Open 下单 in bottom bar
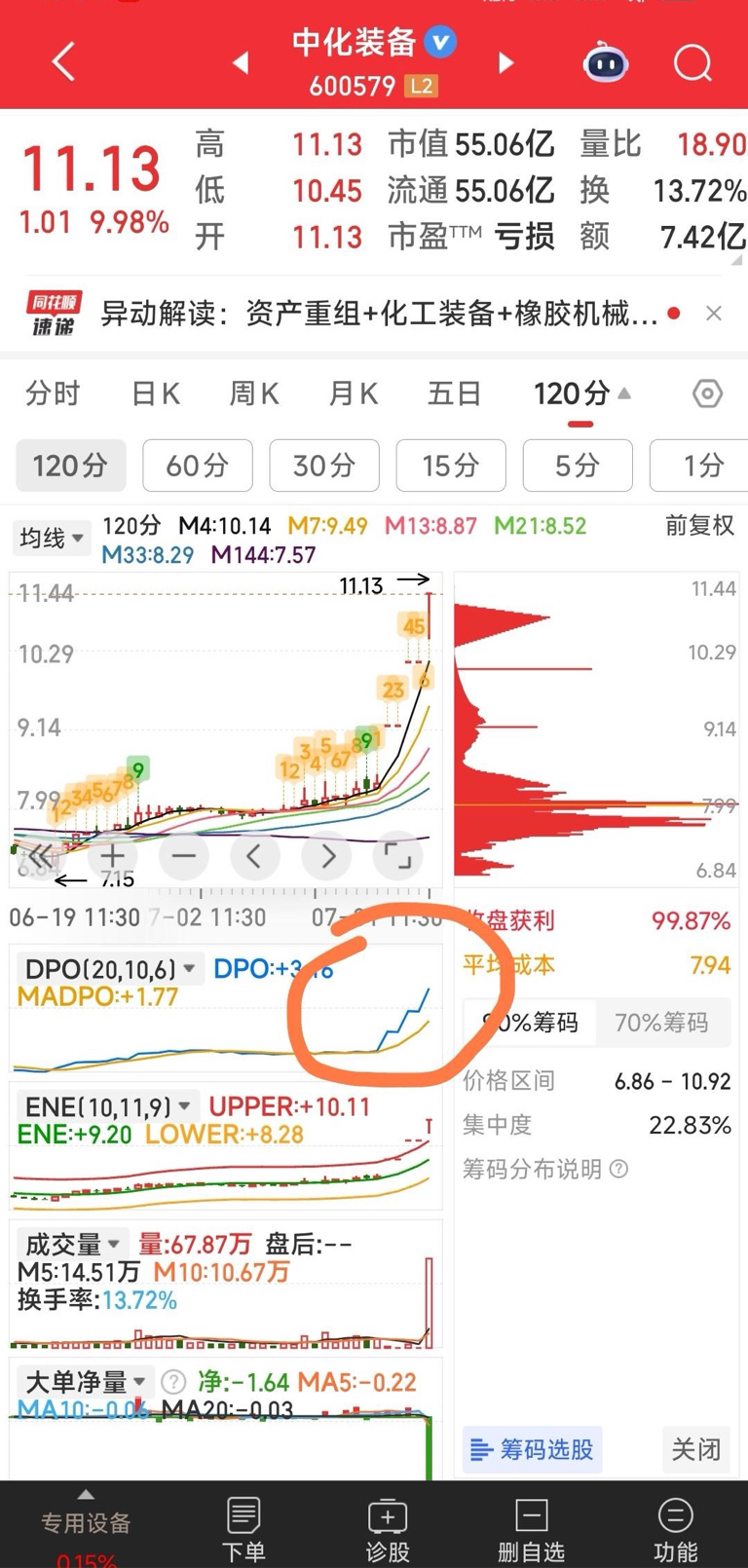 point(243,1529)
